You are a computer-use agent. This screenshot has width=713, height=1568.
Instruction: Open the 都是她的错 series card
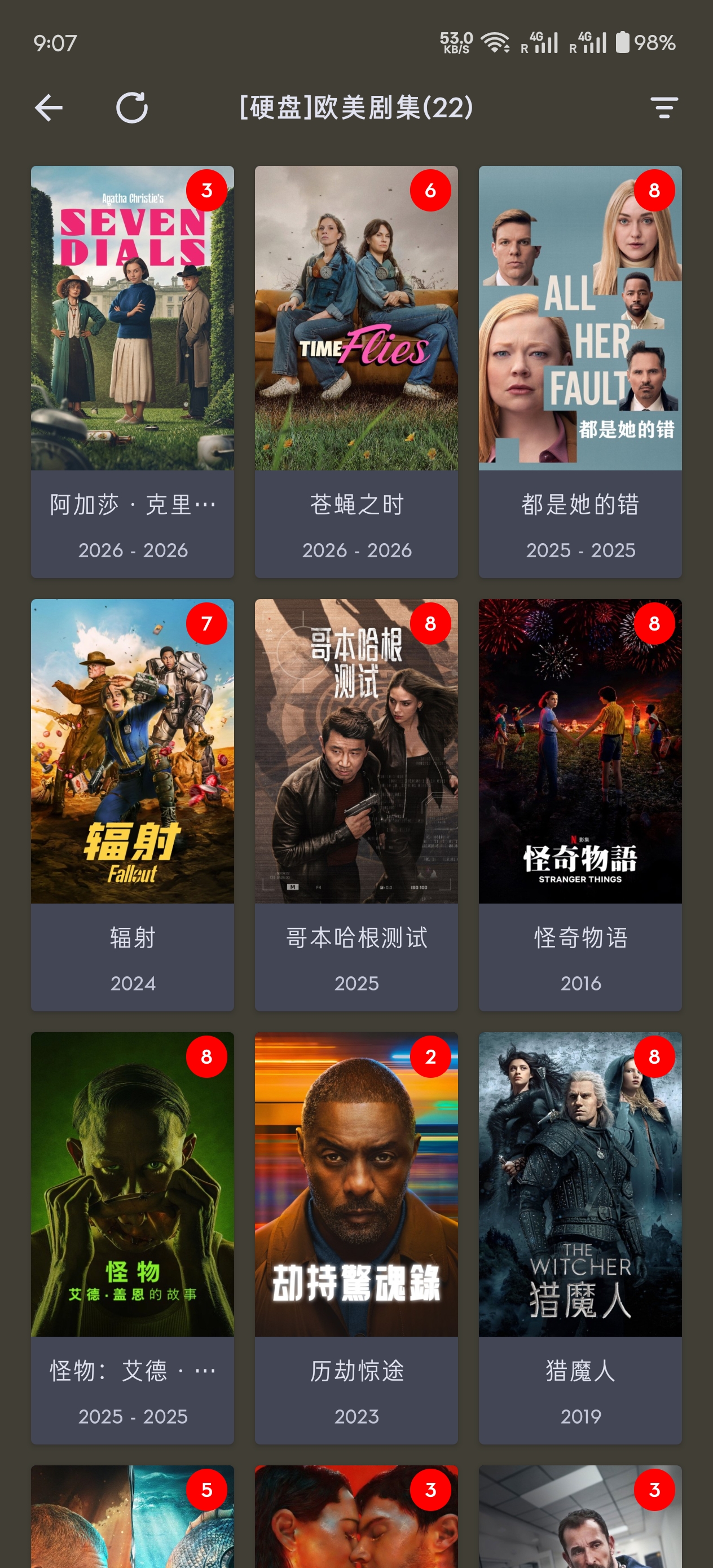click(x=580, y=371)
